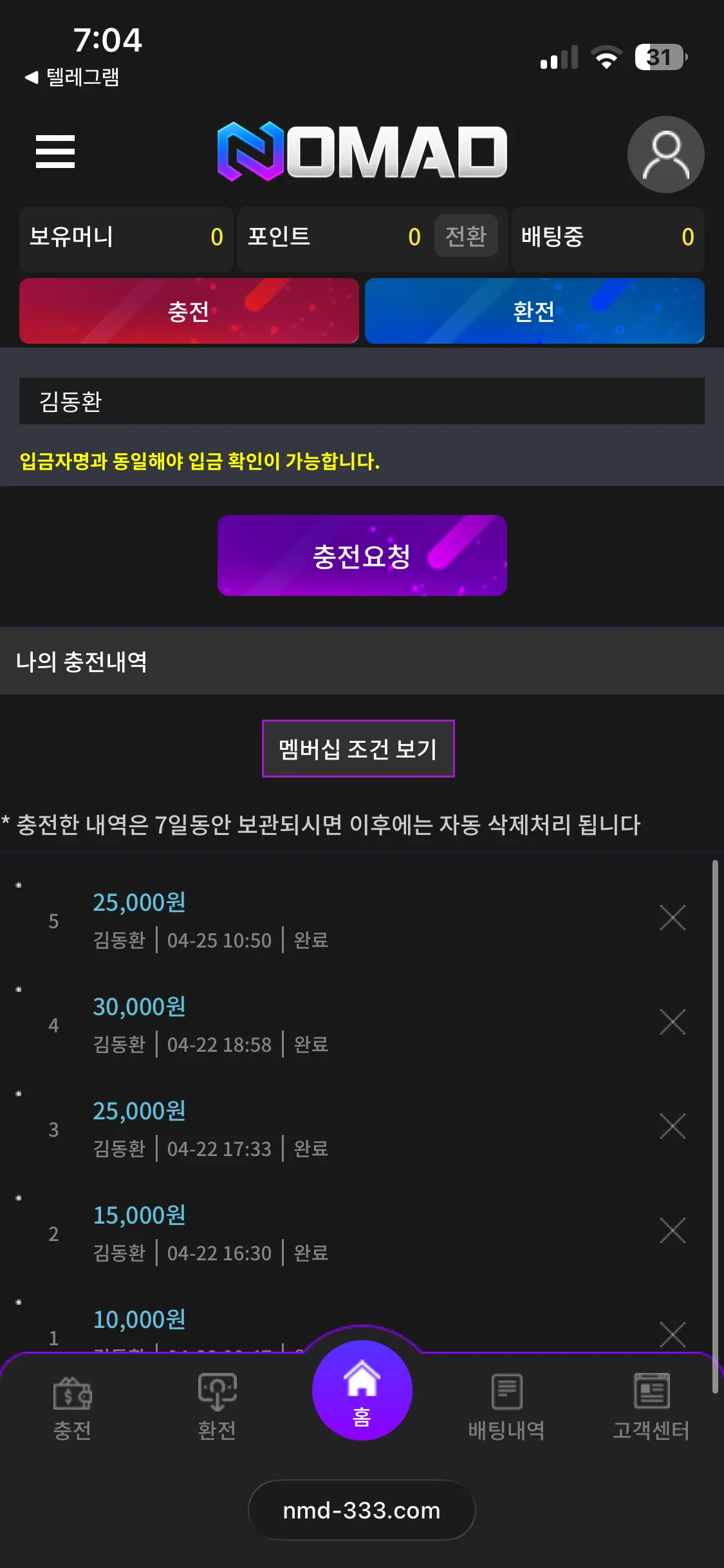Delete the 30,000원 charge record
The width and height of the screenshot is (724, 1568).
click(x=673, y=1022)
